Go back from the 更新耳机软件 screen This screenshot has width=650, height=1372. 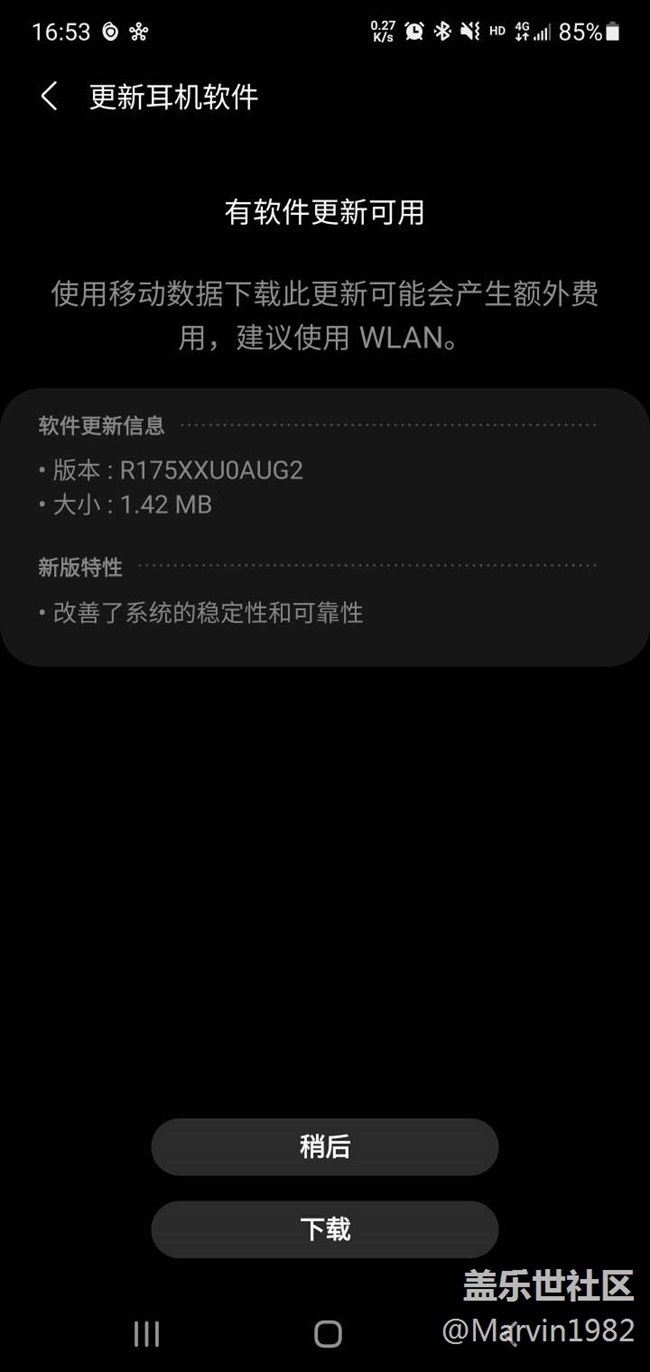(49, 97)
